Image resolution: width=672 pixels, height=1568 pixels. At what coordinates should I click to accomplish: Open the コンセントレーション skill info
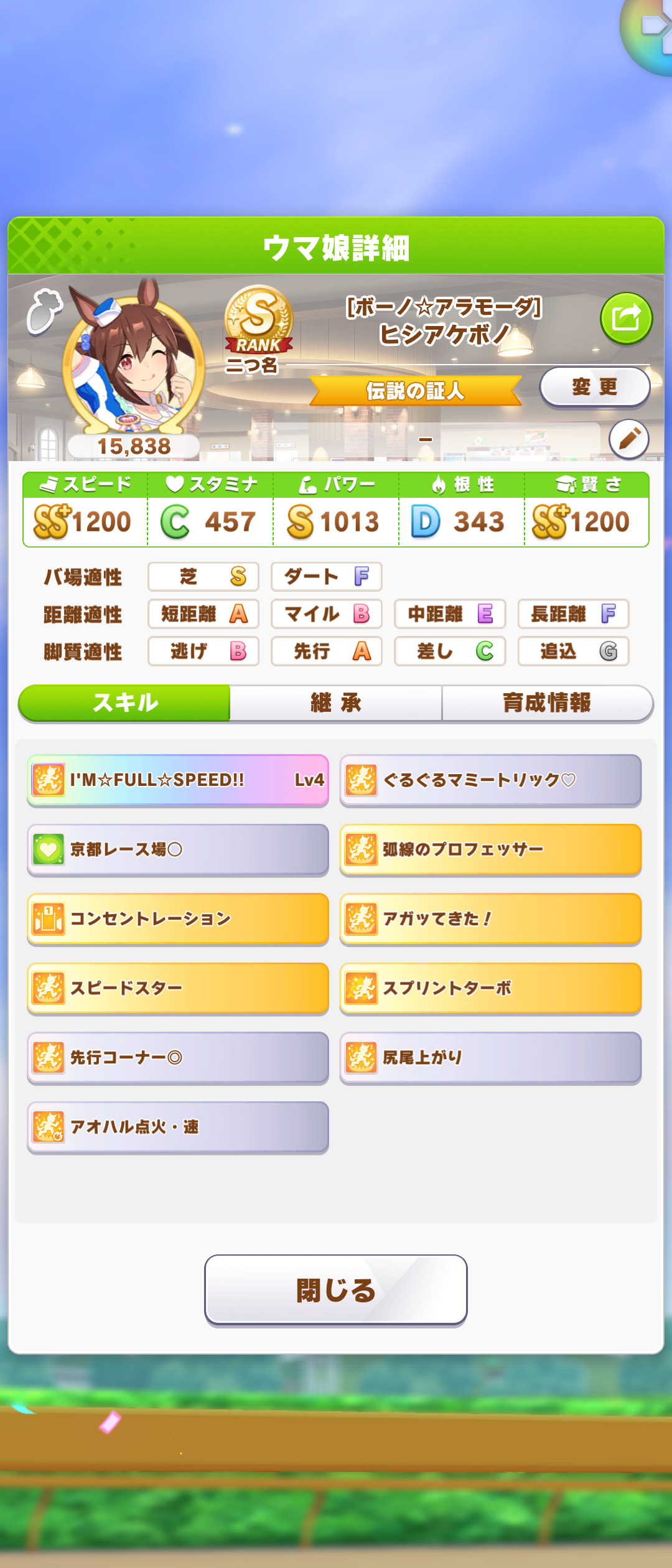click(178, 919)
